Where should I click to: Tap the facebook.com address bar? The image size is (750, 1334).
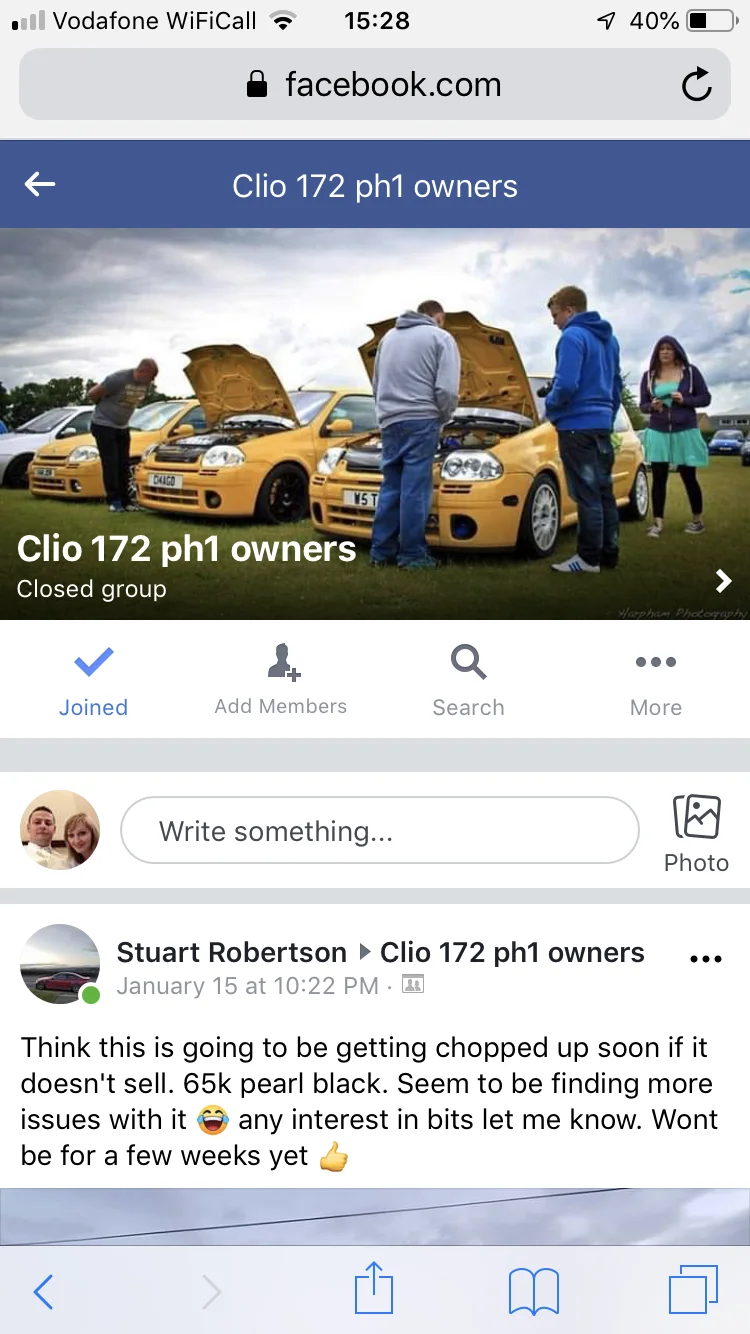click(x=375, y=85)
